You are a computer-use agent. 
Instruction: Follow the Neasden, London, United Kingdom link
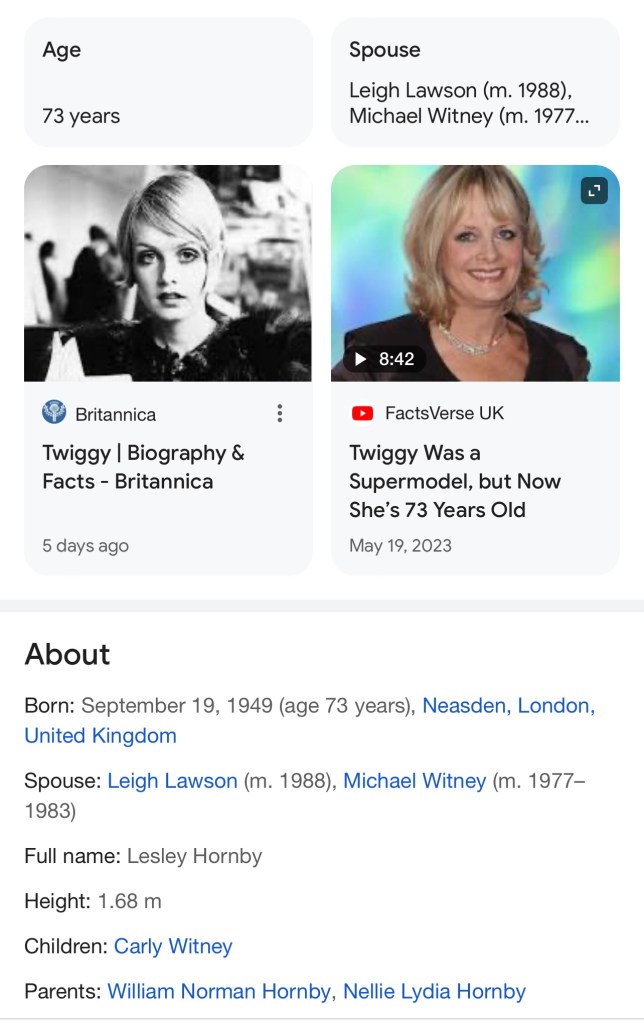508,706
